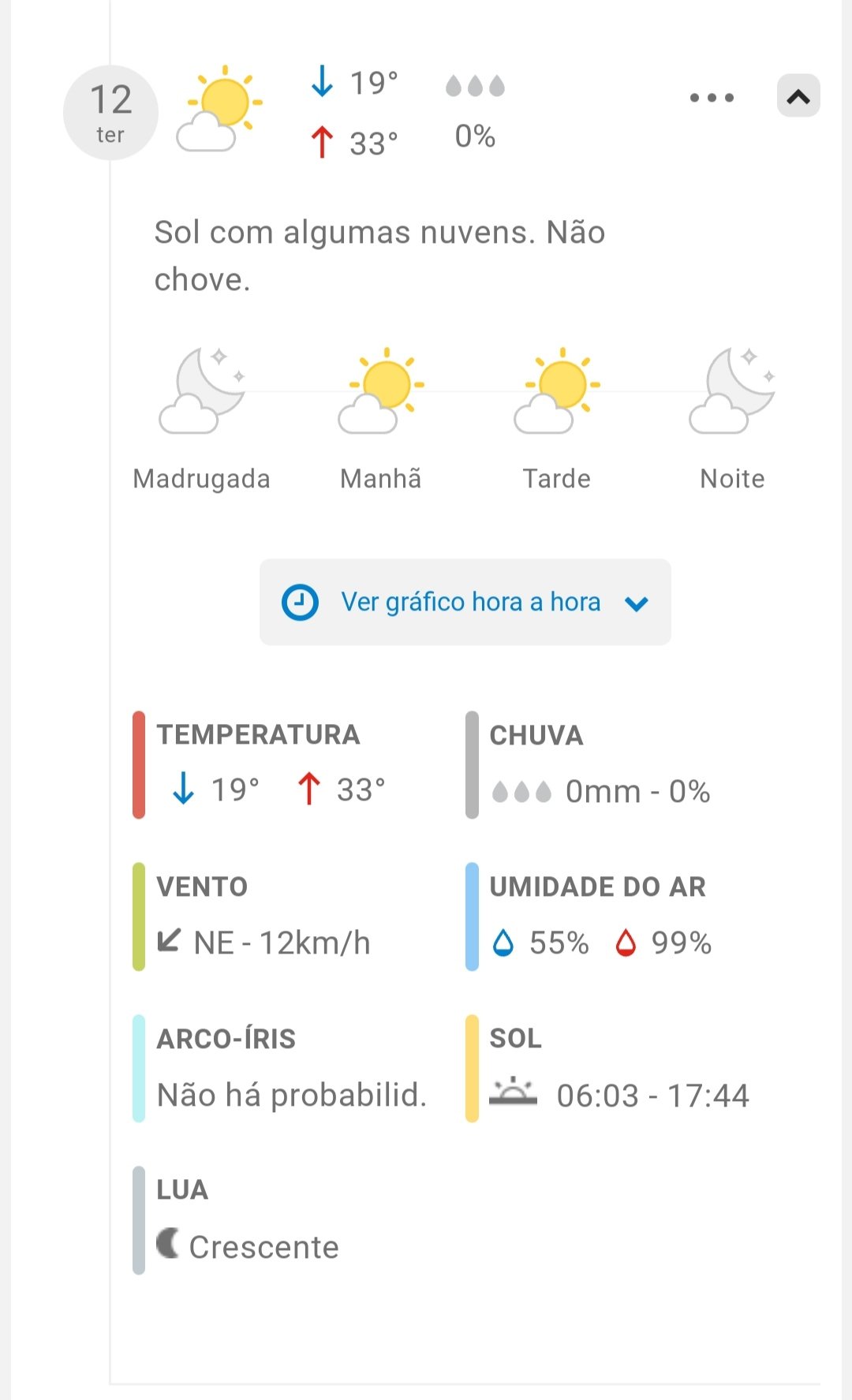Expand the Ver gráfico hora a hora chart
This screenshot has width=852, height=1400.
point(465,603)
